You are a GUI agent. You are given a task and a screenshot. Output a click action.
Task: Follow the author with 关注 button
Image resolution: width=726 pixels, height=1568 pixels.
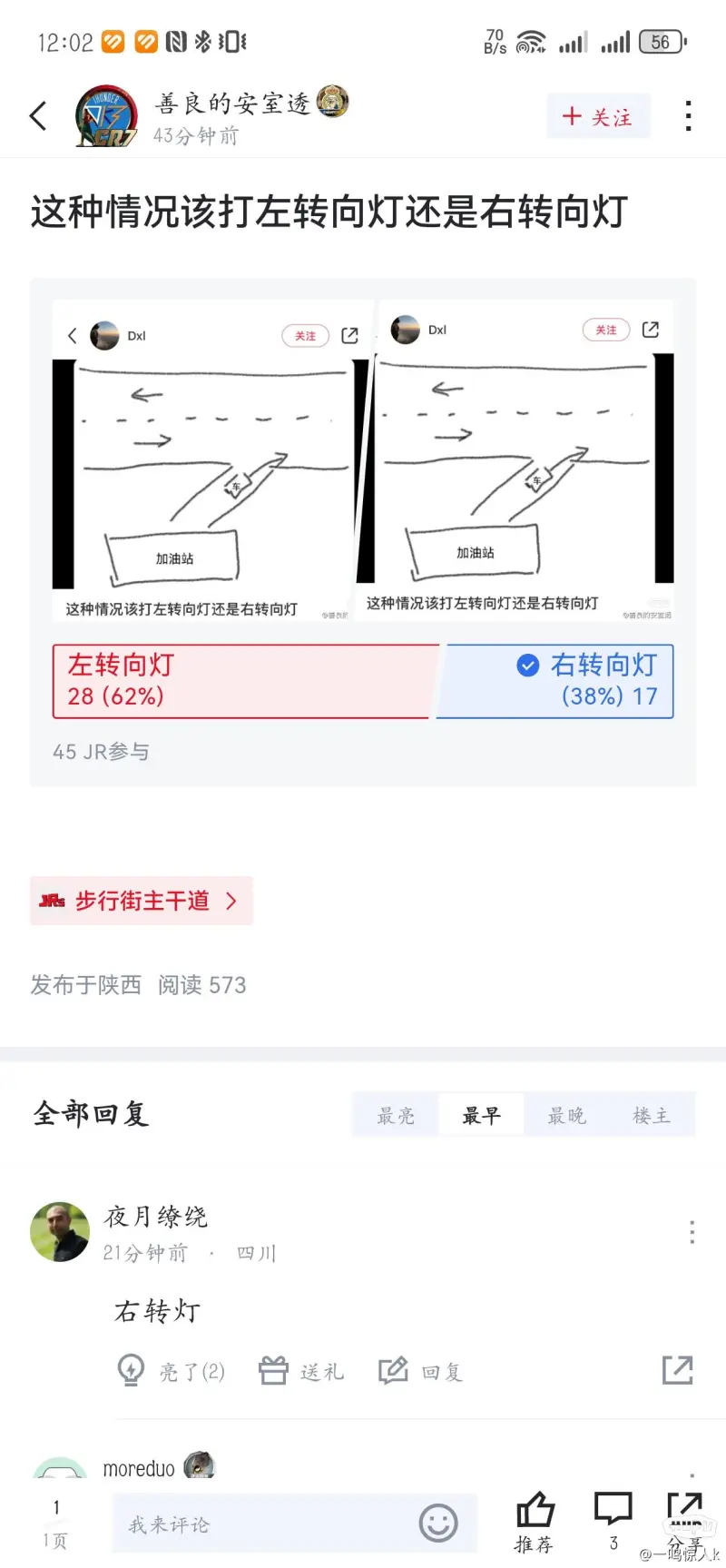(597, 116)
